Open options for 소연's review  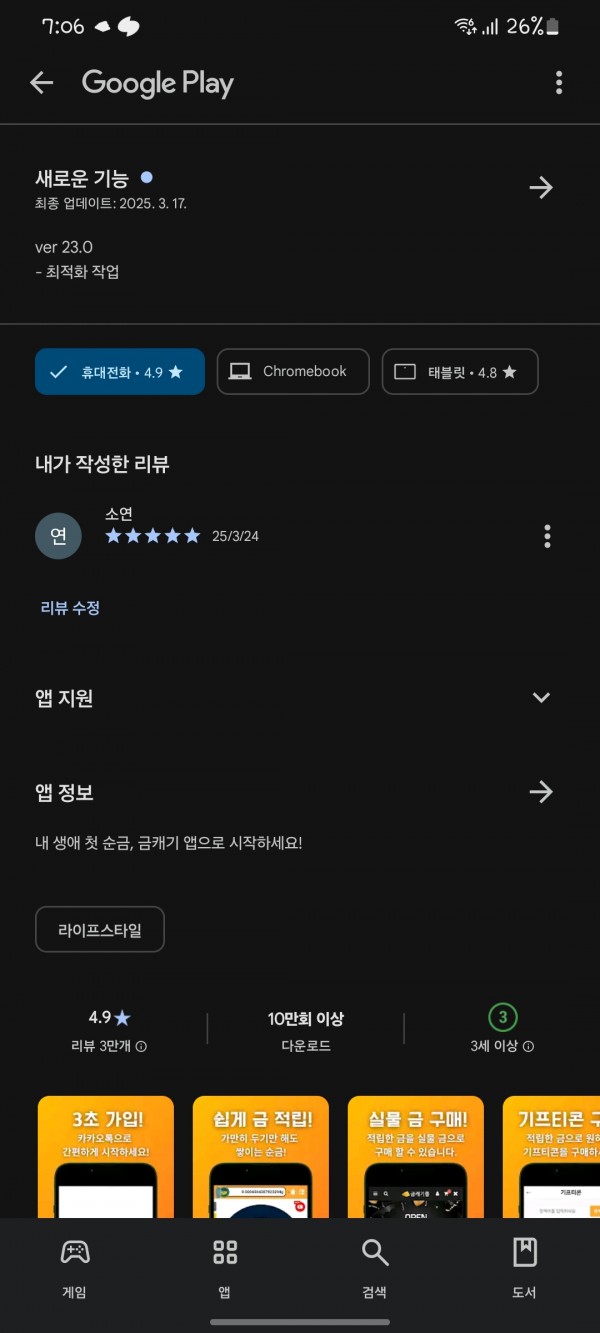point(547,536)
